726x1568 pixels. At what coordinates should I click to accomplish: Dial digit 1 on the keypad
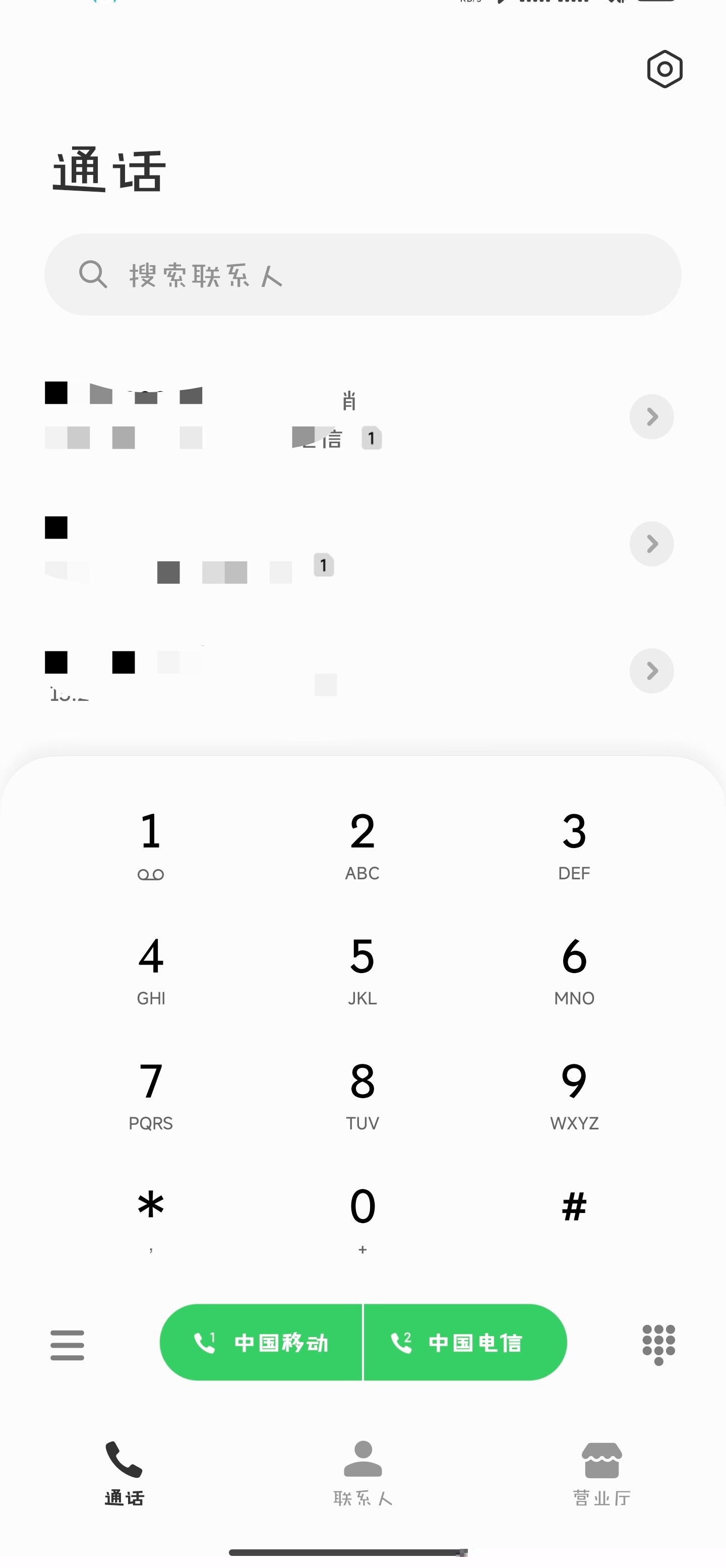coord(150,843)
